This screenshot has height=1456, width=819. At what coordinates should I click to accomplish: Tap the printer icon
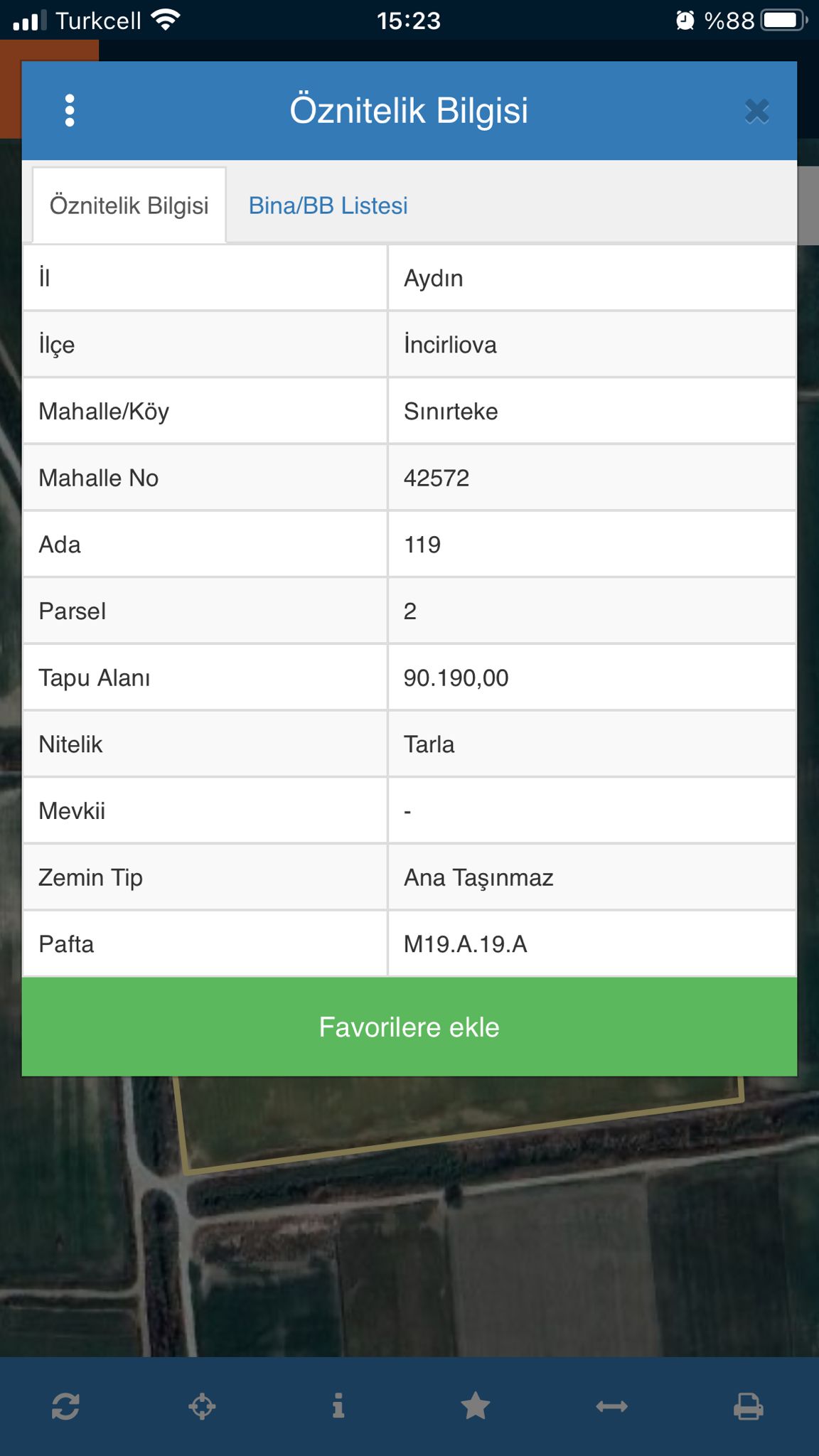tap(749, 1406)
